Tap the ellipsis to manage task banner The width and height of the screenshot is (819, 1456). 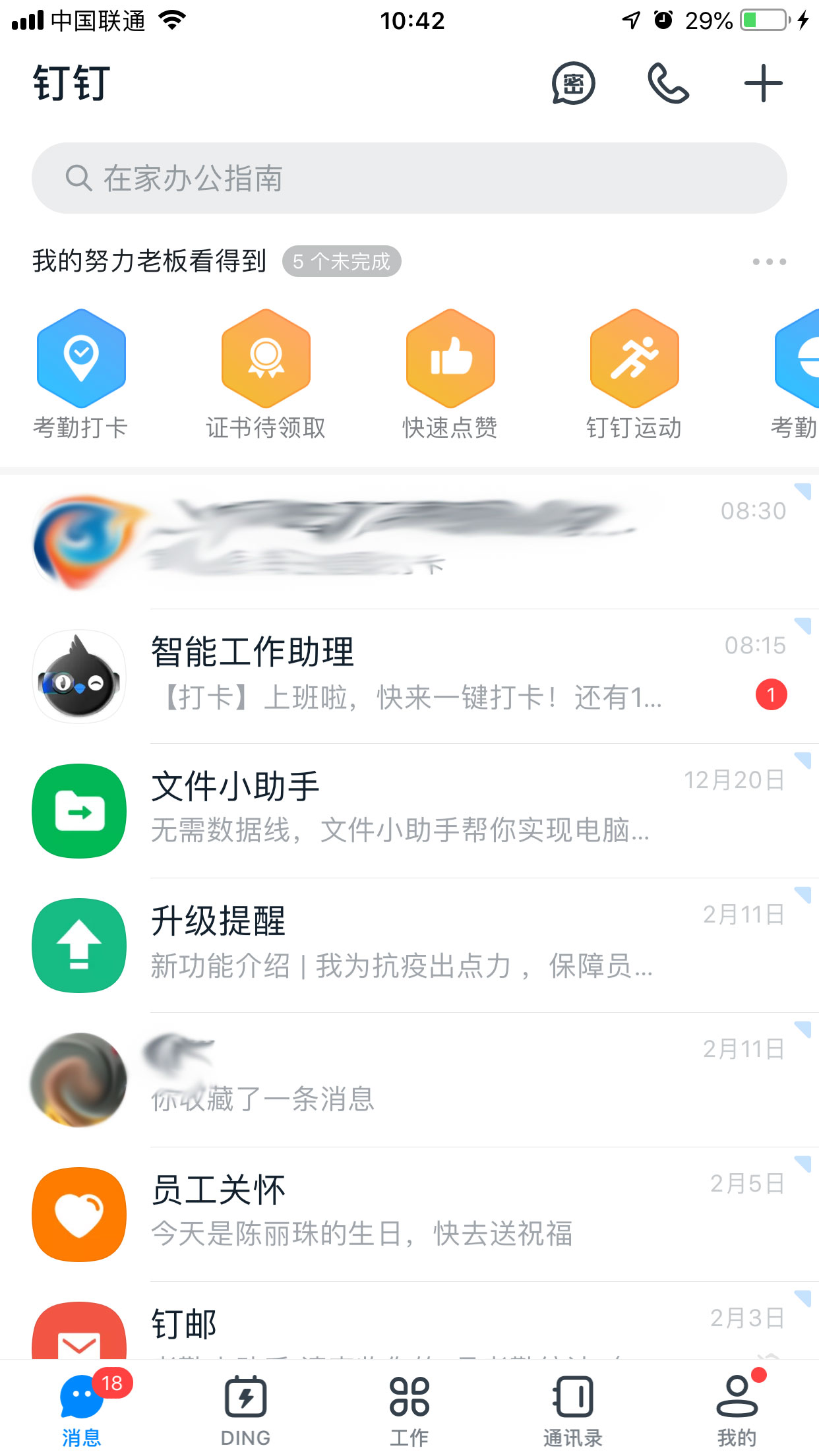click(768, 261)
